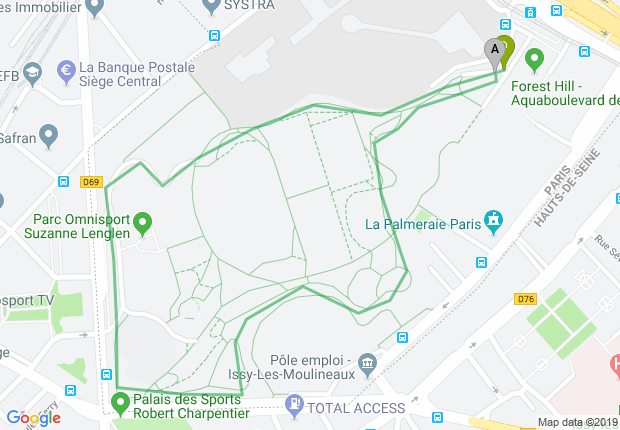Select the SYSTRA place pin
Screen dimensions: 620x430
pos(211,6)
